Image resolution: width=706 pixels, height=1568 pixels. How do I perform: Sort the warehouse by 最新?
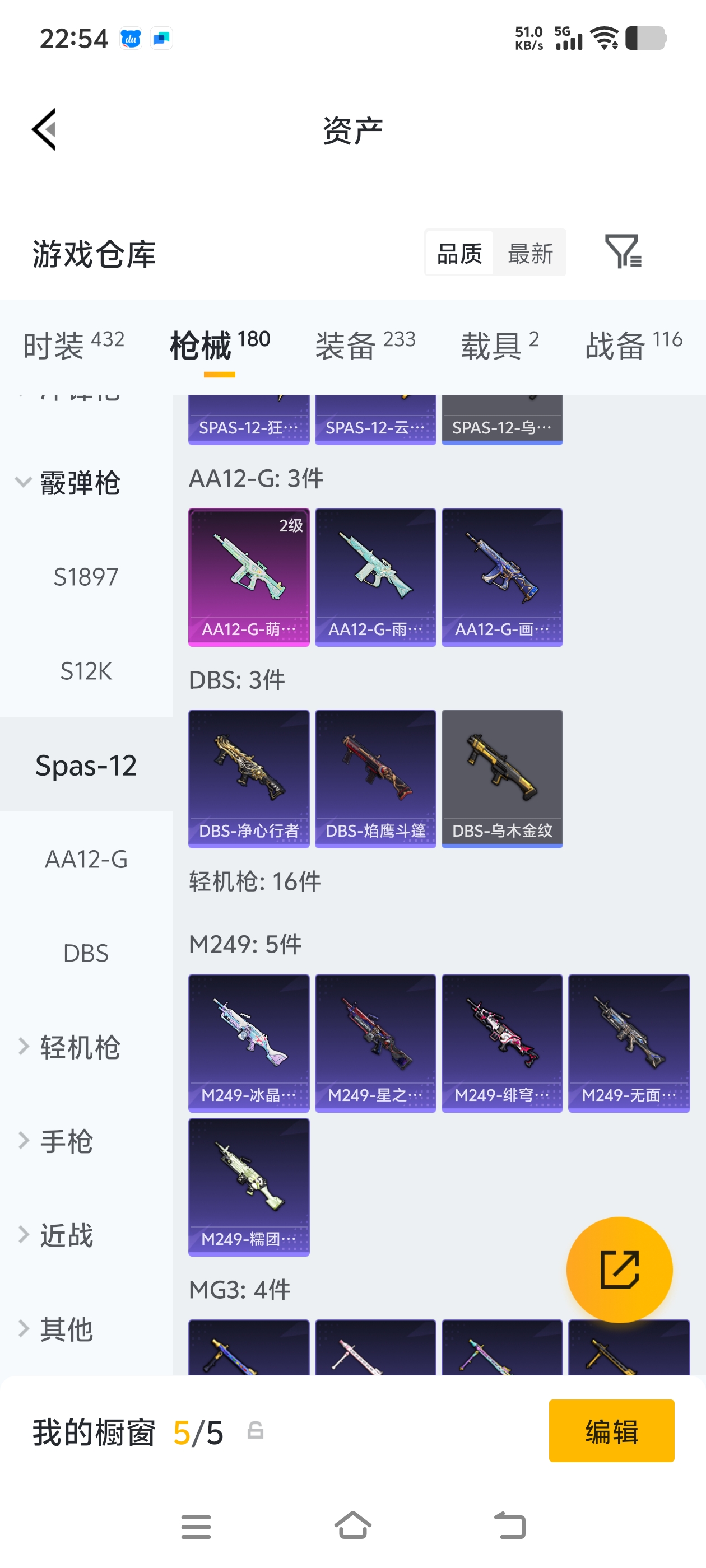click(x=530, y=253)
